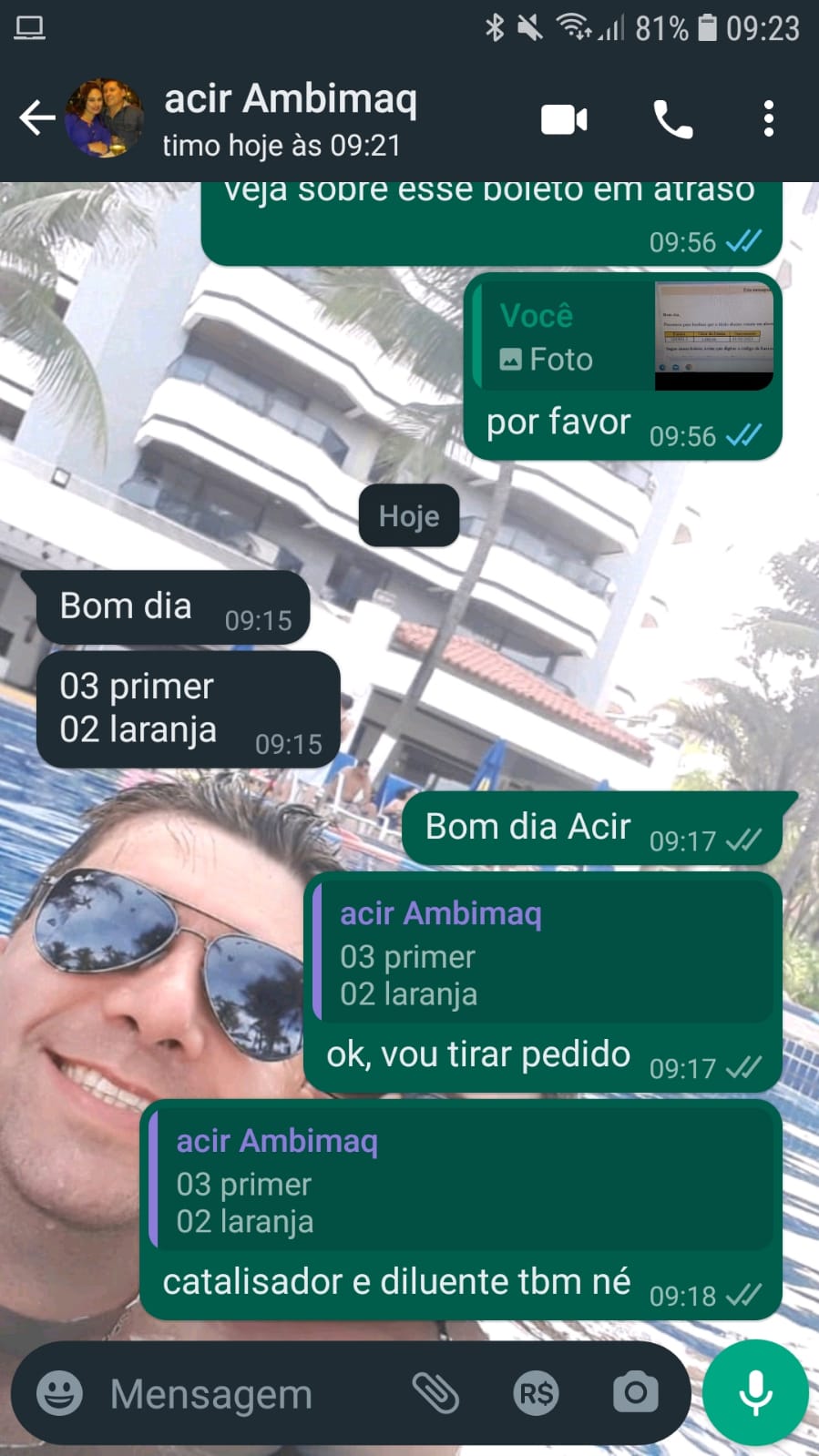Attach a file with the paperclip
819x1456 pixels.
[435, 1393]
